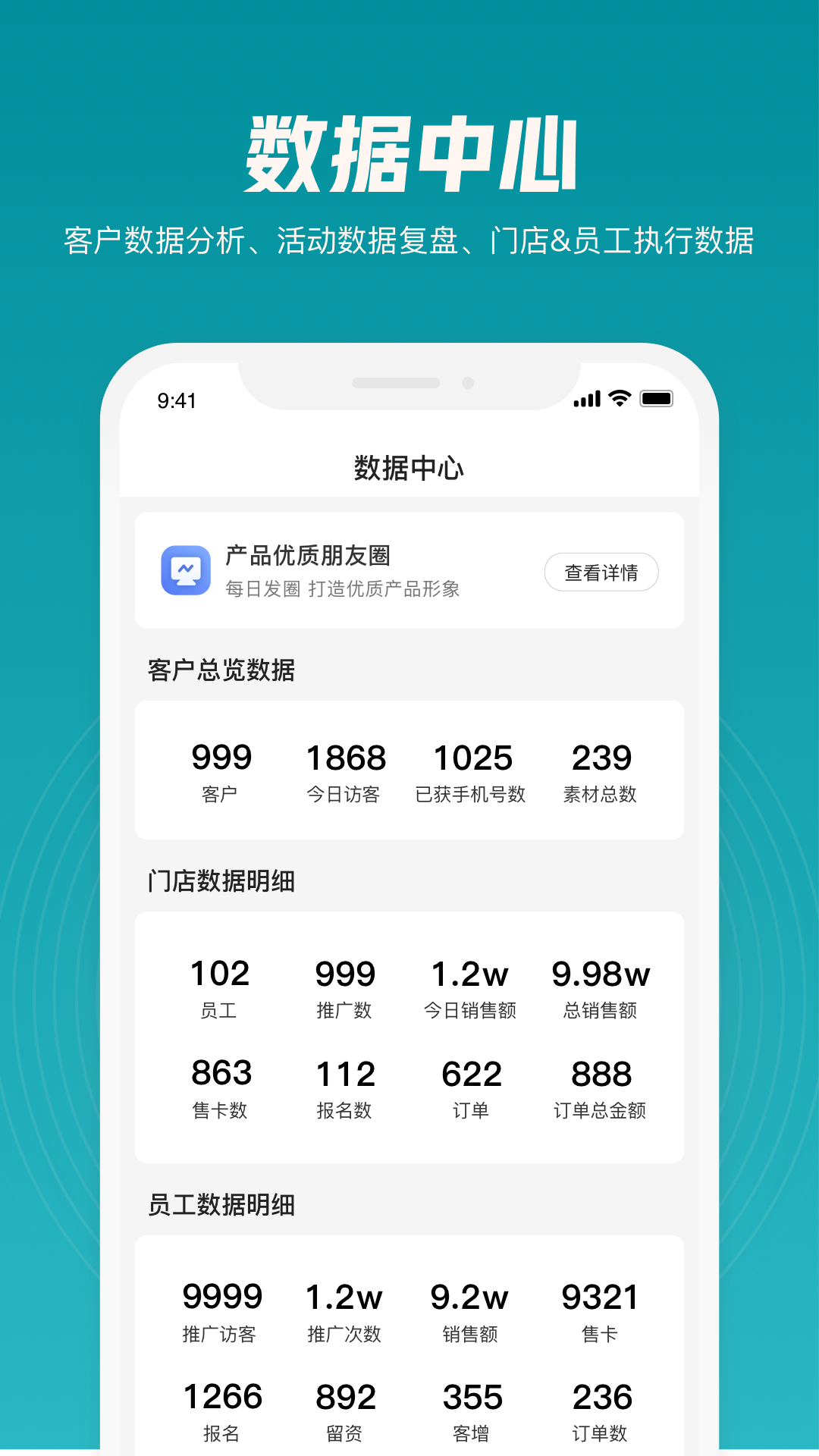Click the 员工 stat showing 102
Viewport: 819px width, 1456px height.
(x=221, y=973)
